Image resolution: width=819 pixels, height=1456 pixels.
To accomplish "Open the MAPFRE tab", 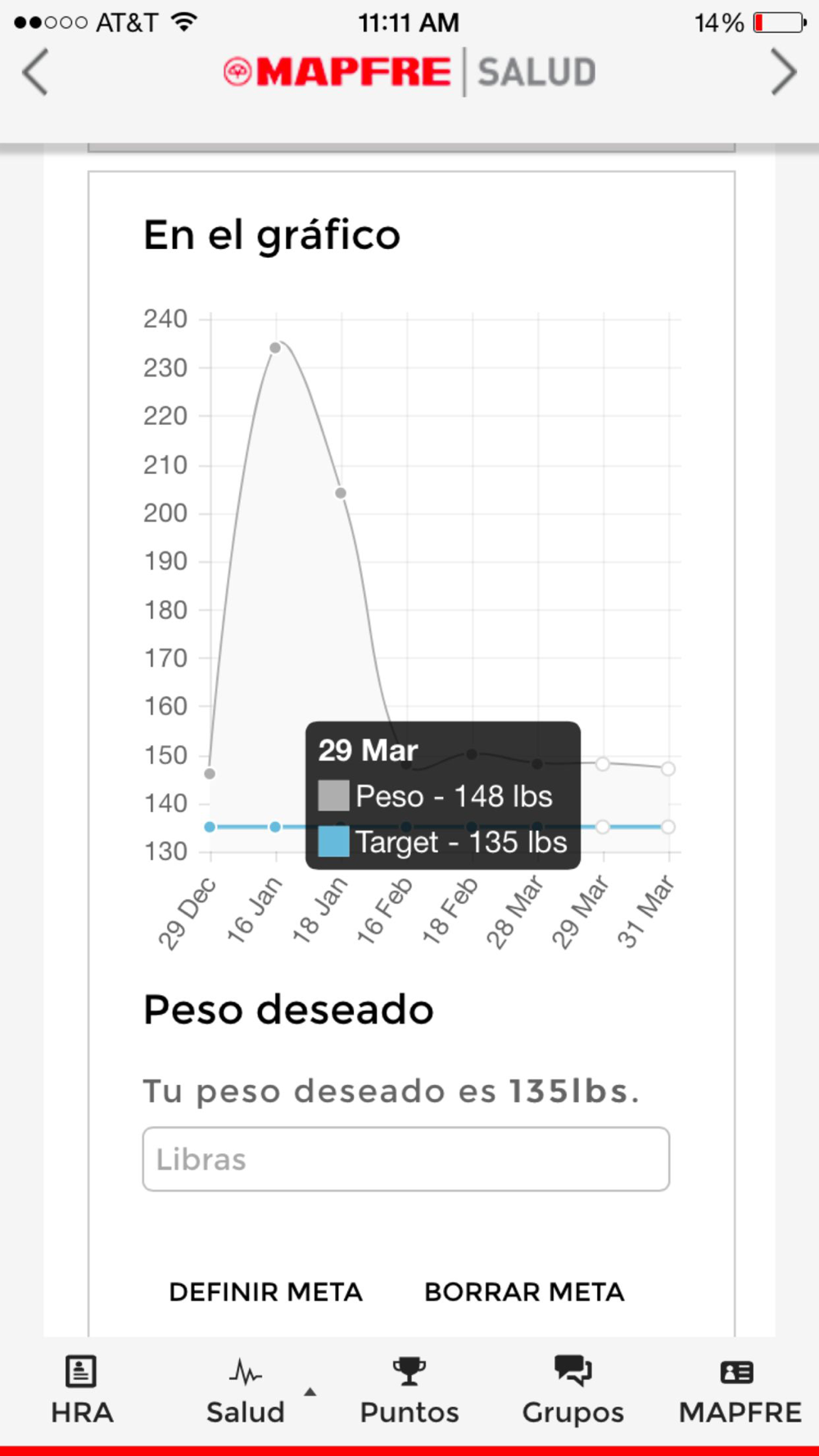I will (740, 1390).
